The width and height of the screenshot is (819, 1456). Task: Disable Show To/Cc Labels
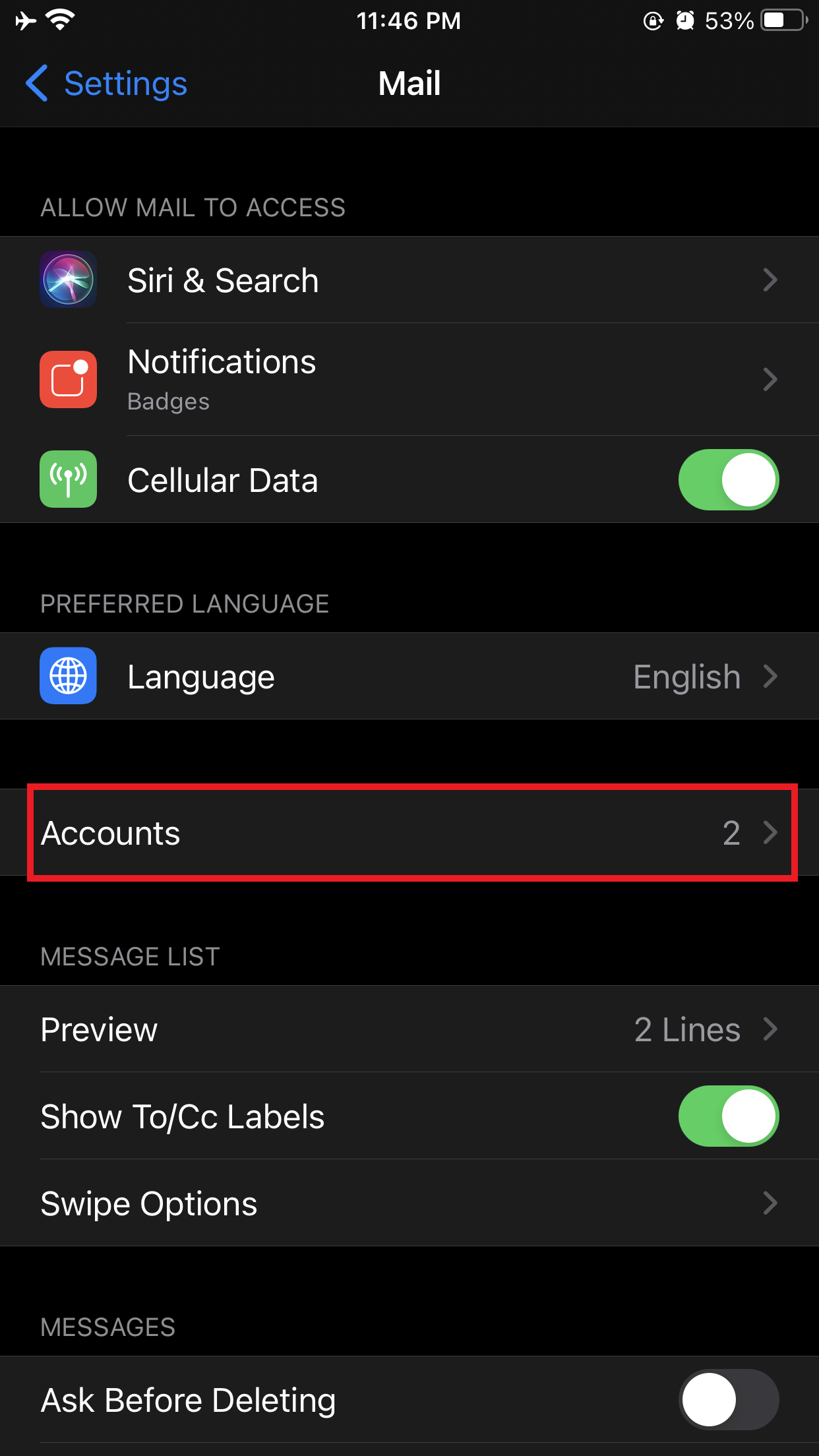coord(728,1116)
